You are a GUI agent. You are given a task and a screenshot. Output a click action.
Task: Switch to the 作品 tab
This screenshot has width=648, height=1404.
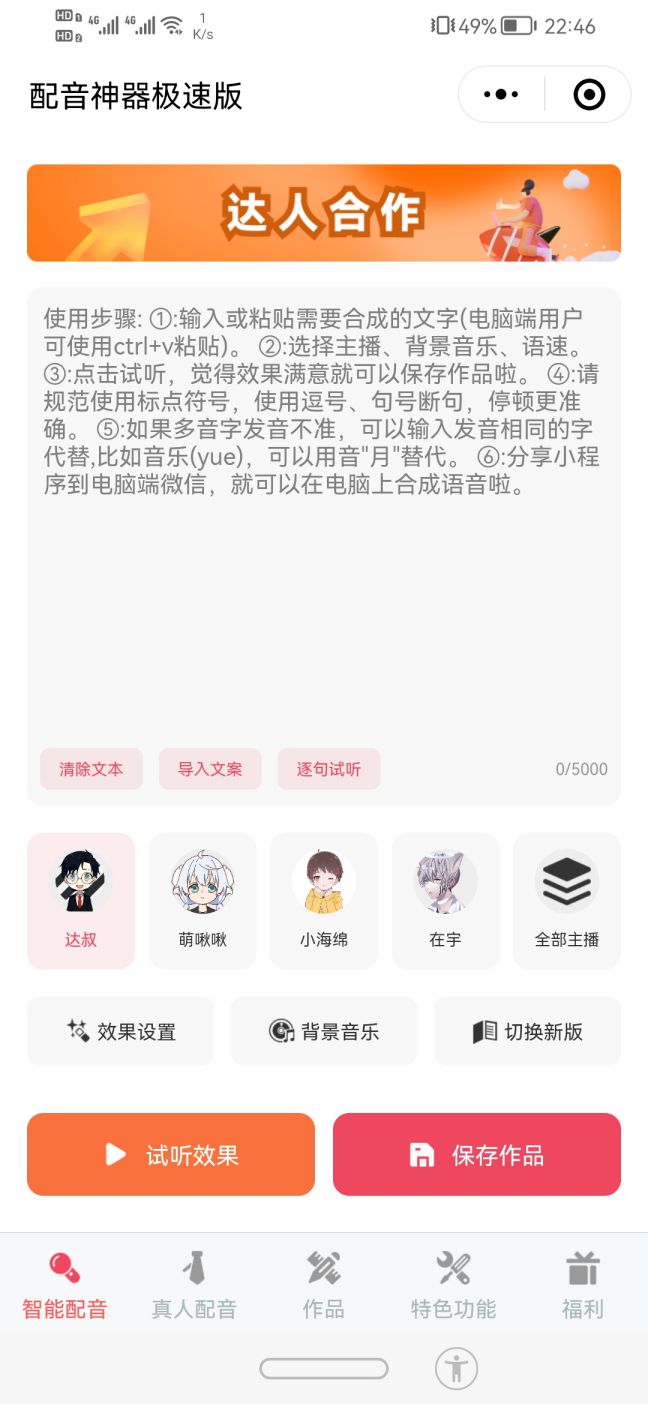pyautogui.click(x=324, y=1285)
